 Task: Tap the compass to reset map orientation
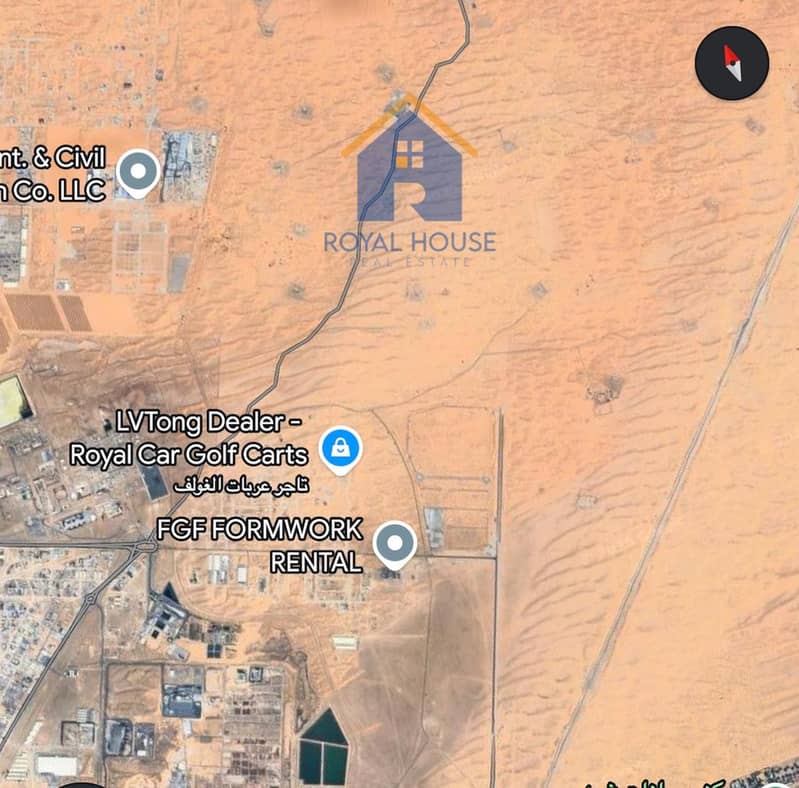(731, 63)
